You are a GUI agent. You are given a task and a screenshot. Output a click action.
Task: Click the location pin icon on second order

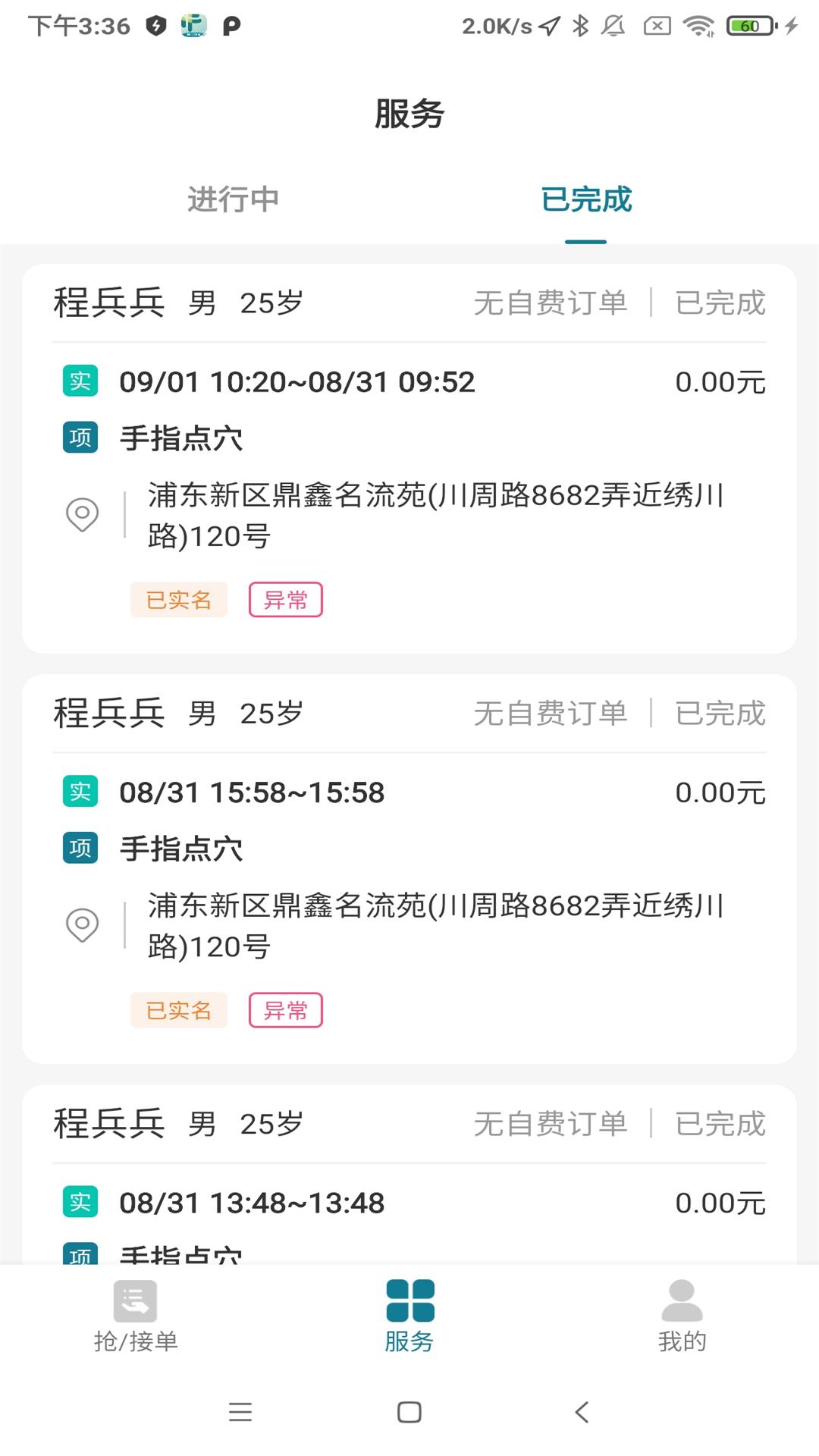click(82, 924)
